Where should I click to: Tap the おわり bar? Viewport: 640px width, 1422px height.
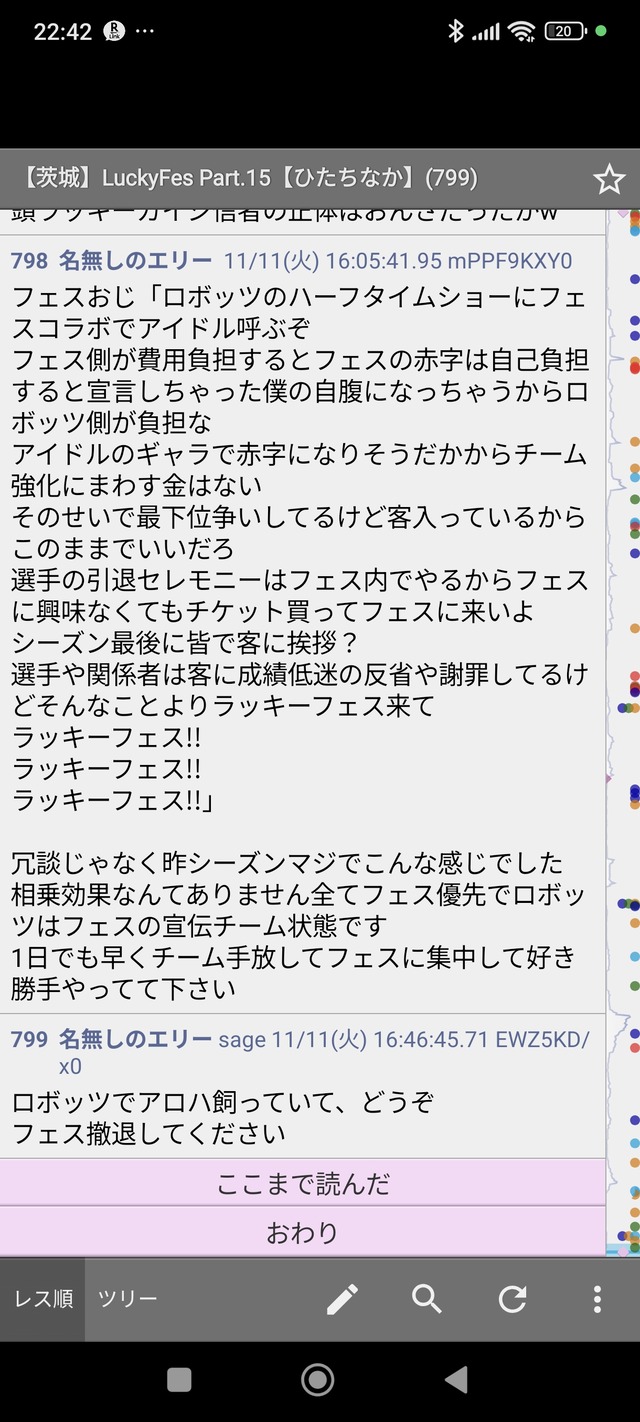coord(303,1233)
